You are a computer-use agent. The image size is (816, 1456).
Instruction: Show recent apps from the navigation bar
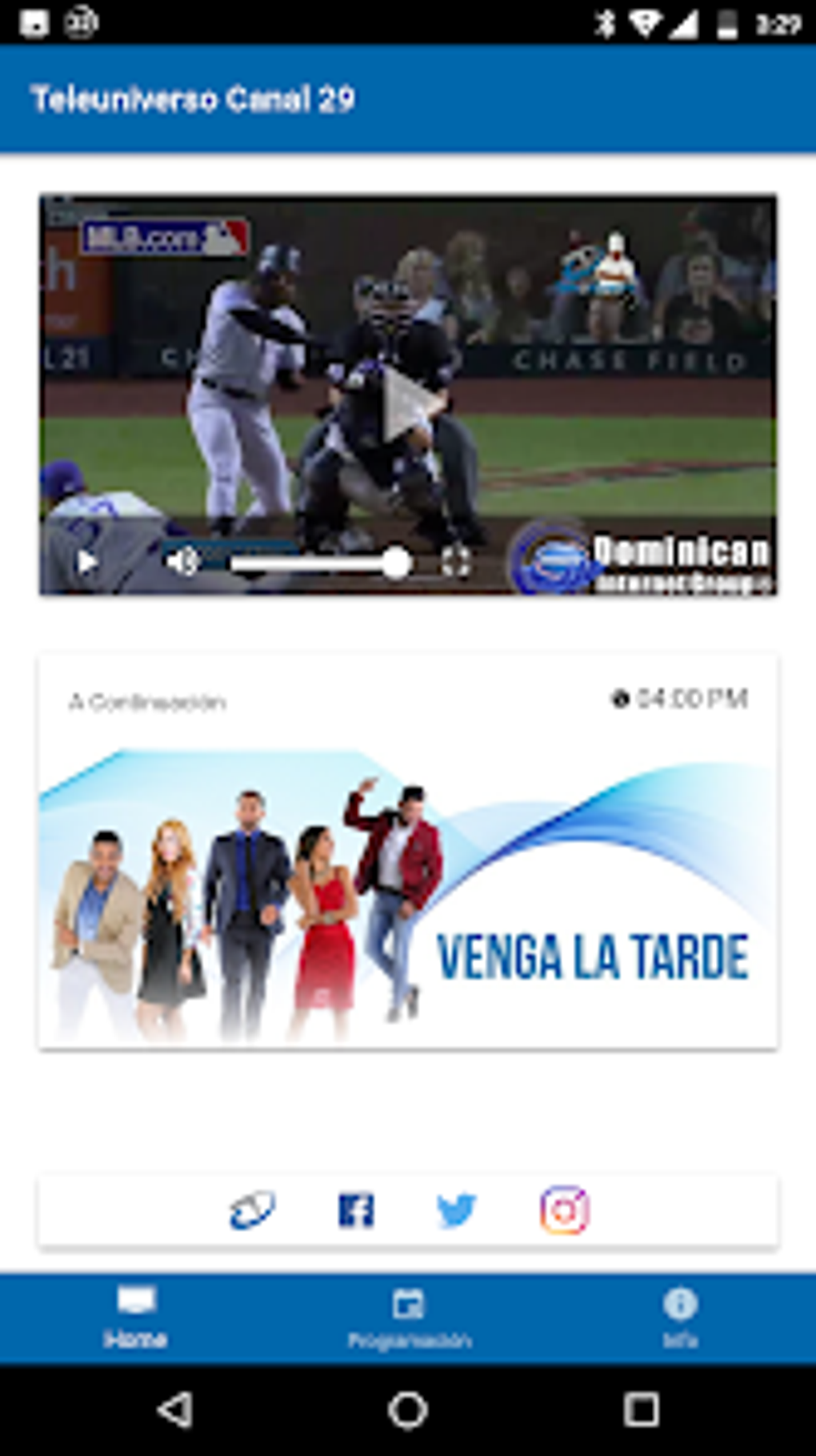click(x=641, y=1410)
